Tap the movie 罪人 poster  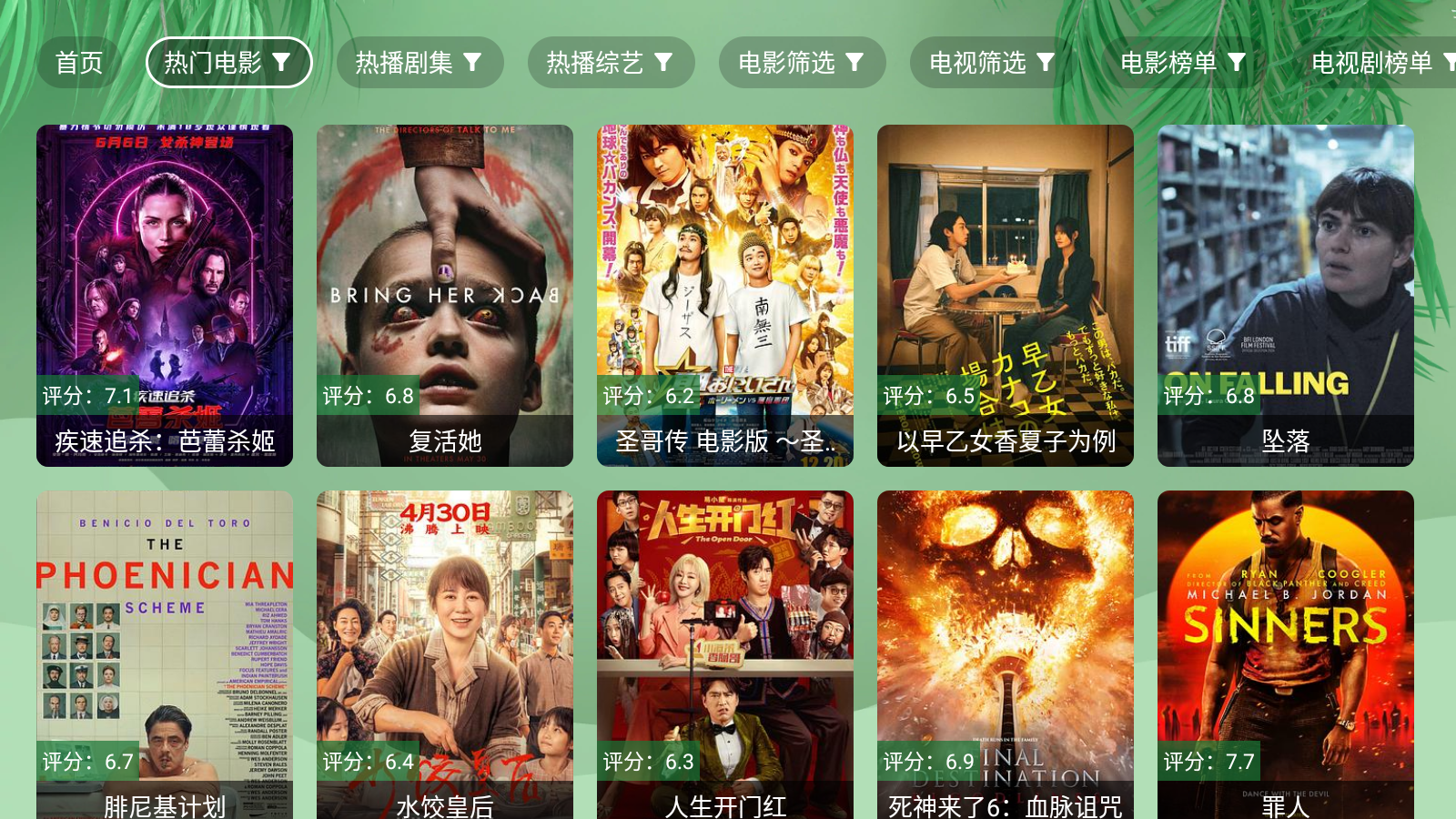(1286, 655)
